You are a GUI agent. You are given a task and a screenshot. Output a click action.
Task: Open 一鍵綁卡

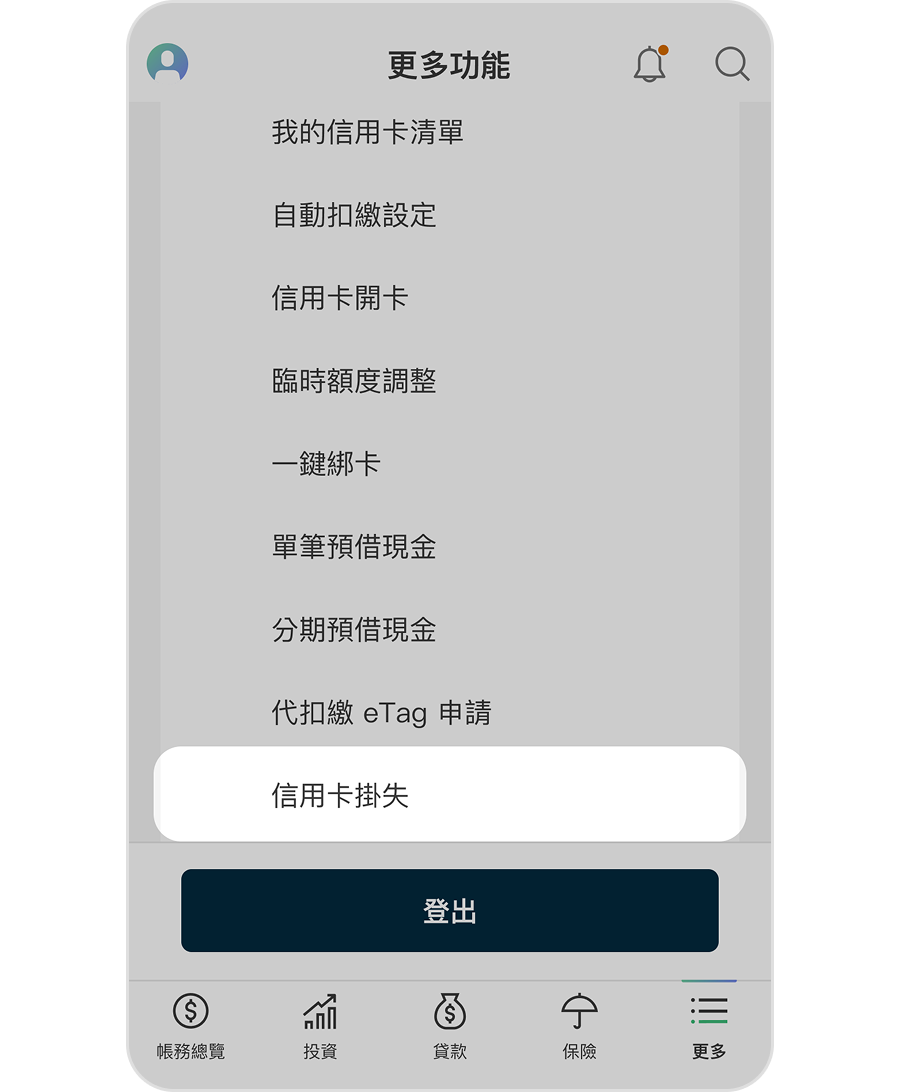click(326, 464)
